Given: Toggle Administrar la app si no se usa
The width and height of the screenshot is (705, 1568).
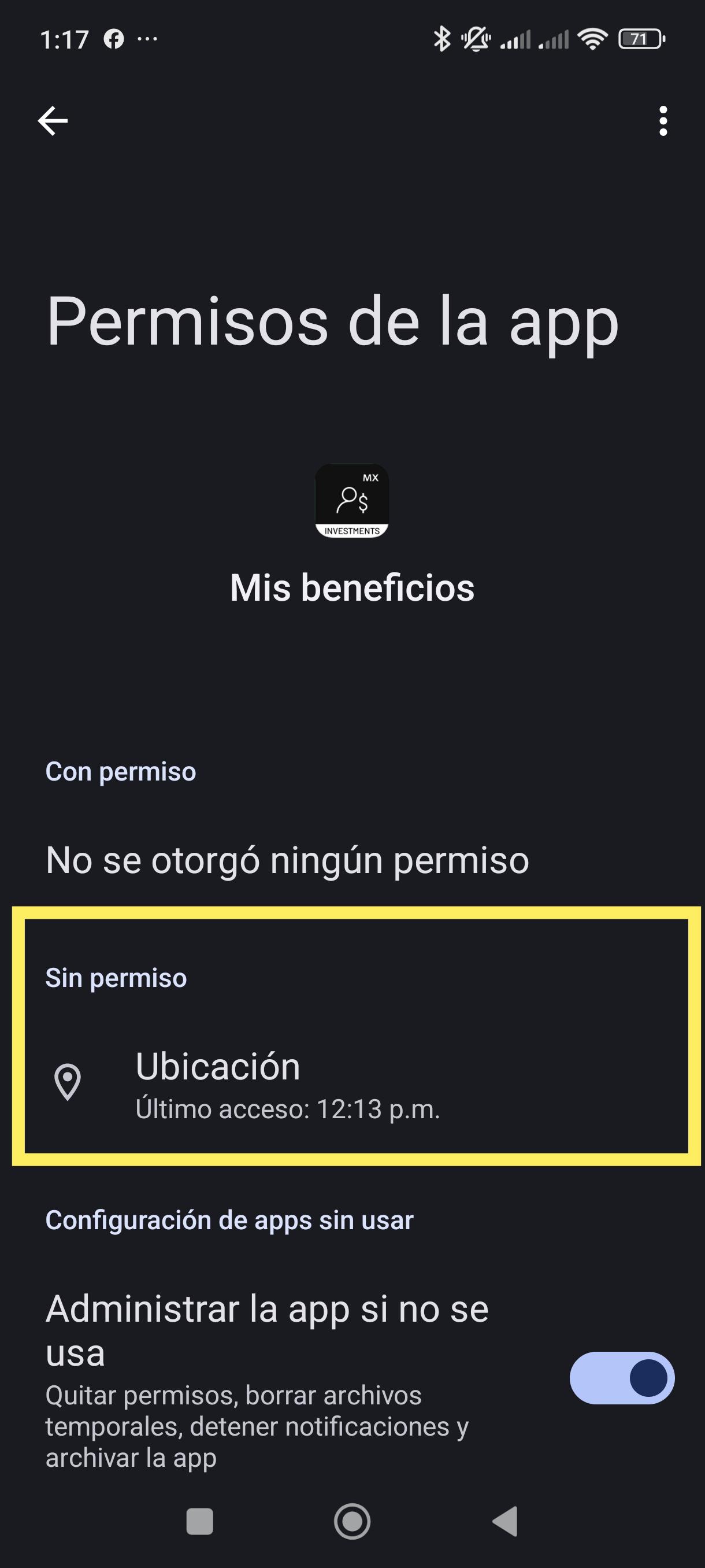Looking at the screenshot, I should pos(621,1377).
